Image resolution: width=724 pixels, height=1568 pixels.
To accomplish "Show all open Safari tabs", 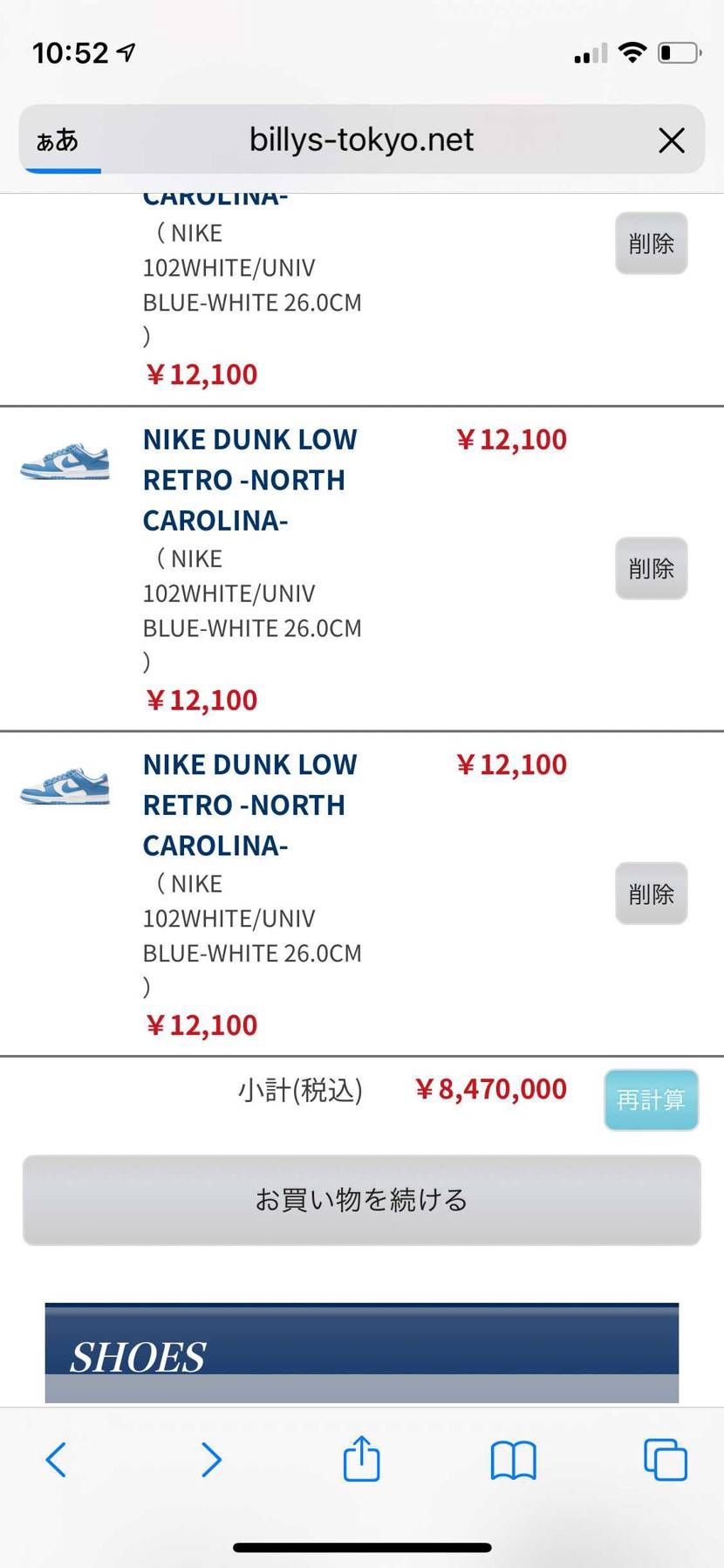I will [x=666, y=1461].
